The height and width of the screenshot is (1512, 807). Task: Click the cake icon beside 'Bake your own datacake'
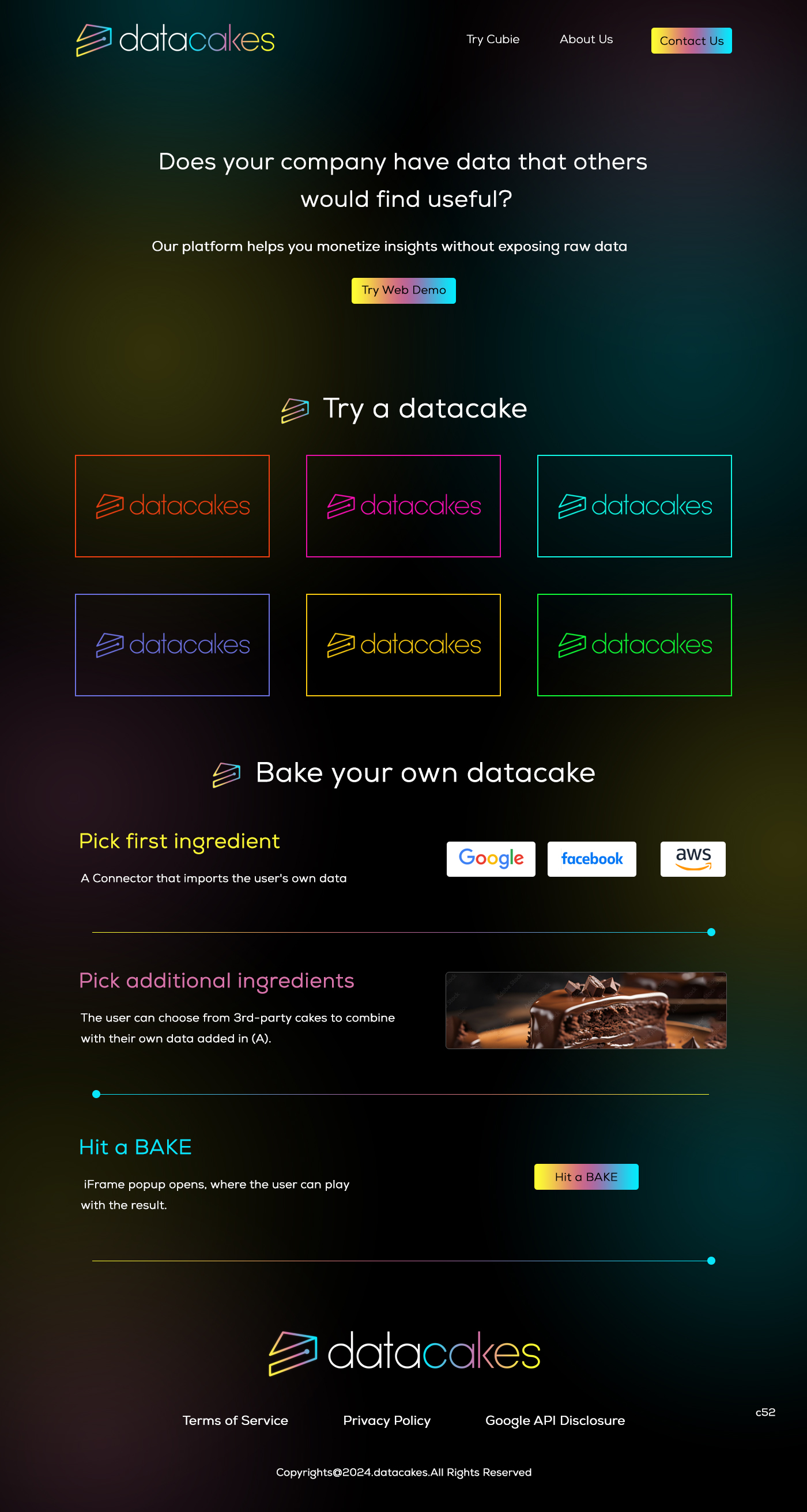[228, 772]
